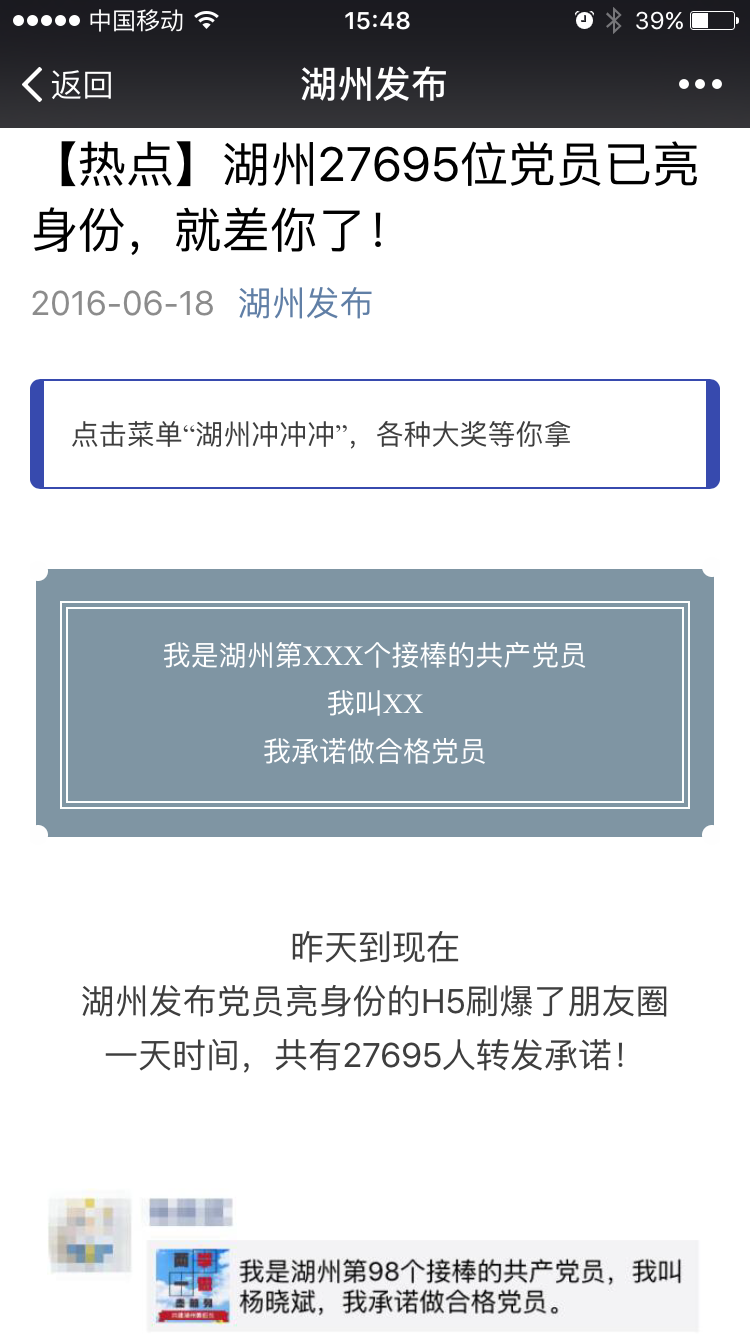Open the 湖州发布 account link under the title
This screenshot has width=750, height=1334.
tap(305, 304)
